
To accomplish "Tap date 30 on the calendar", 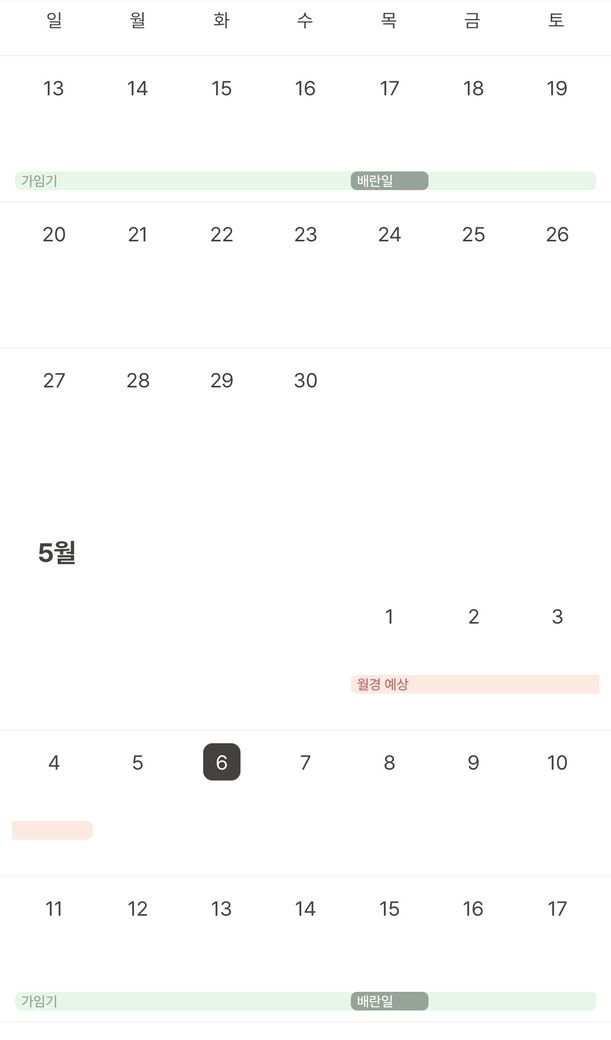I will point(305,381).
